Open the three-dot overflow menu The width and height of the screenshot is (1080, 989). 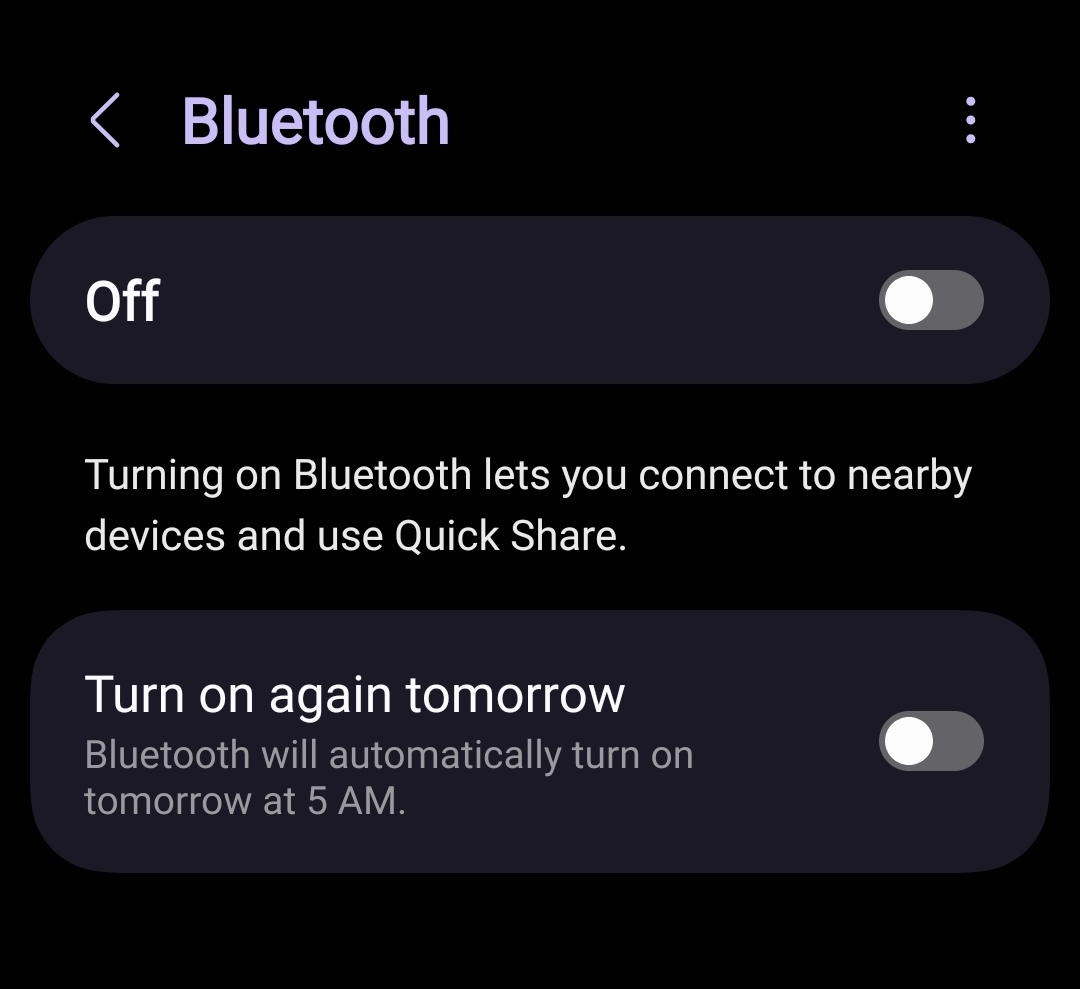(x=970, y=121)
